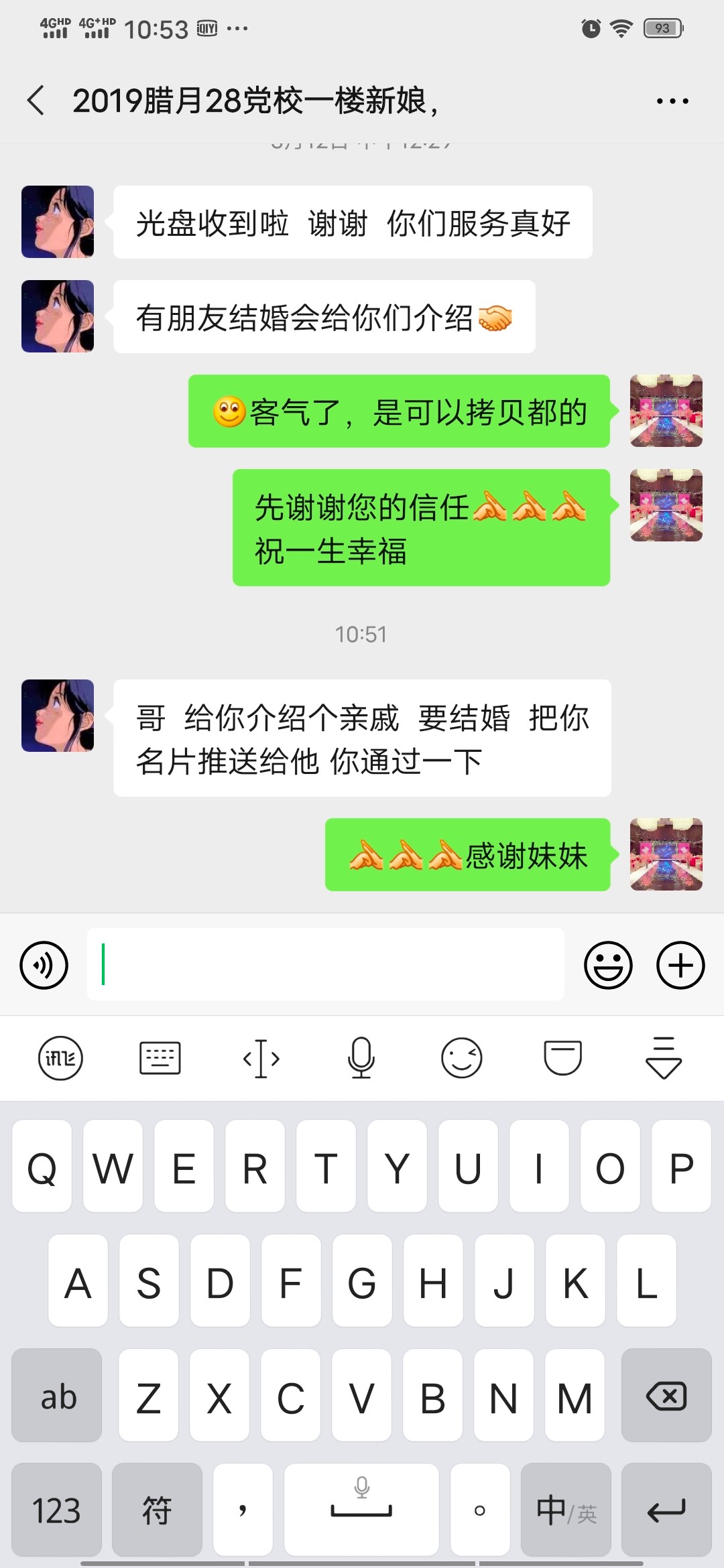Hide the on-screen keyboard

pos(663,1058)
